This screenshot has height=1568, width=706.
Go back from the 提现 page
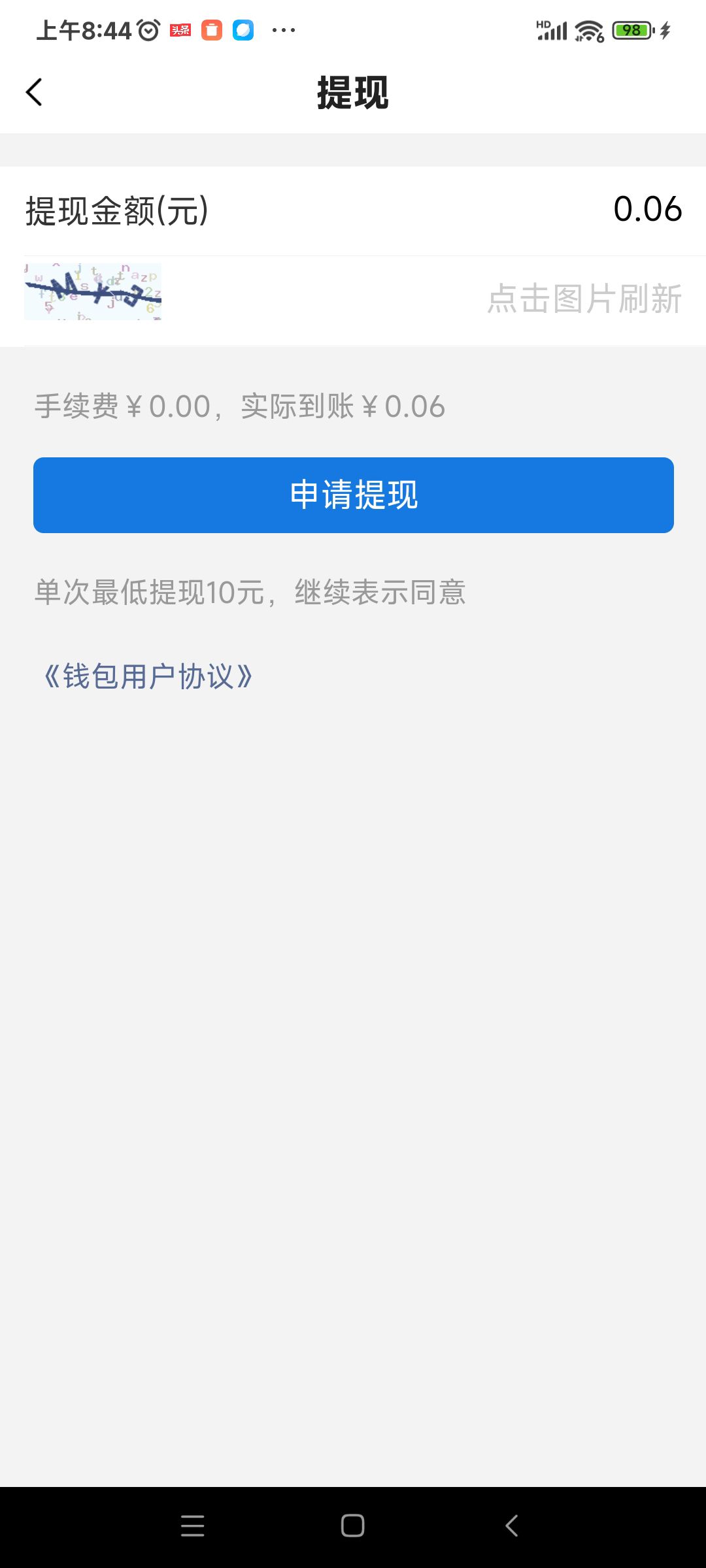34,92
